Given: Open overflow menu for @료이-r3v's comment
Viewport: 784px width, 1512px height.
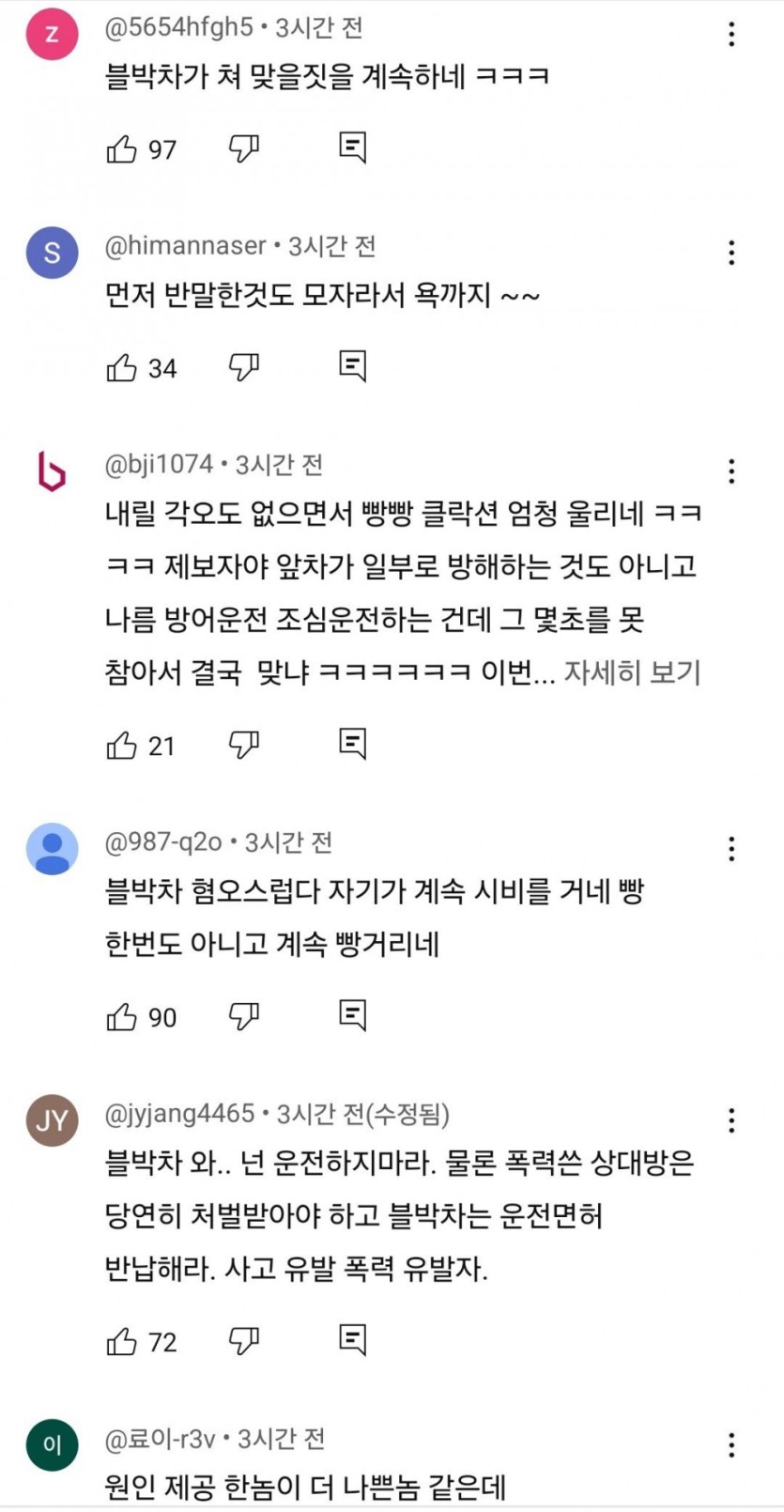Looking at the screenshot, I should [731, 1444].
